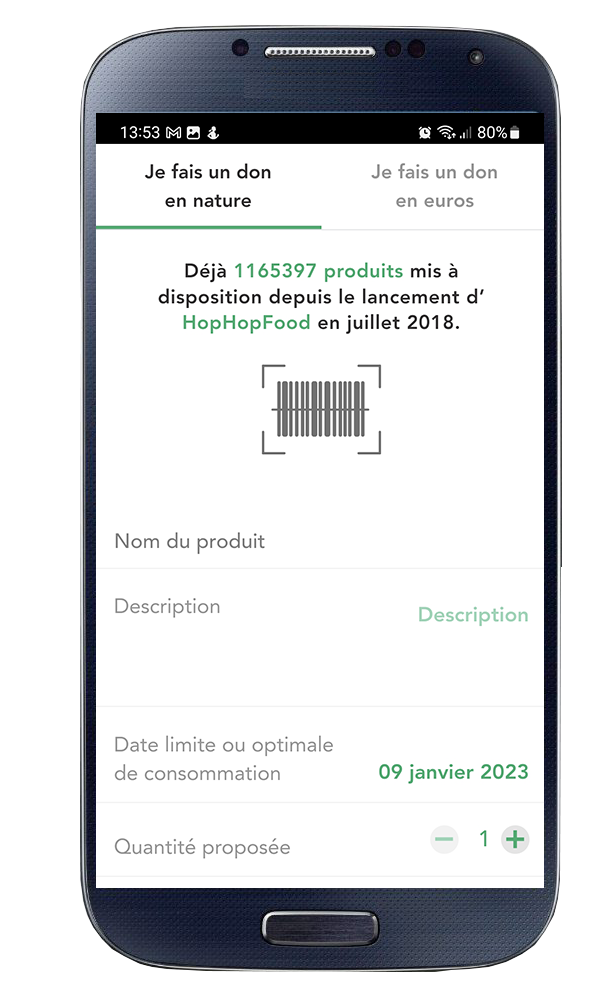Select the 'Je fais un don en nature' tab
Screen dimensions: 616x1007
[208, 186]
